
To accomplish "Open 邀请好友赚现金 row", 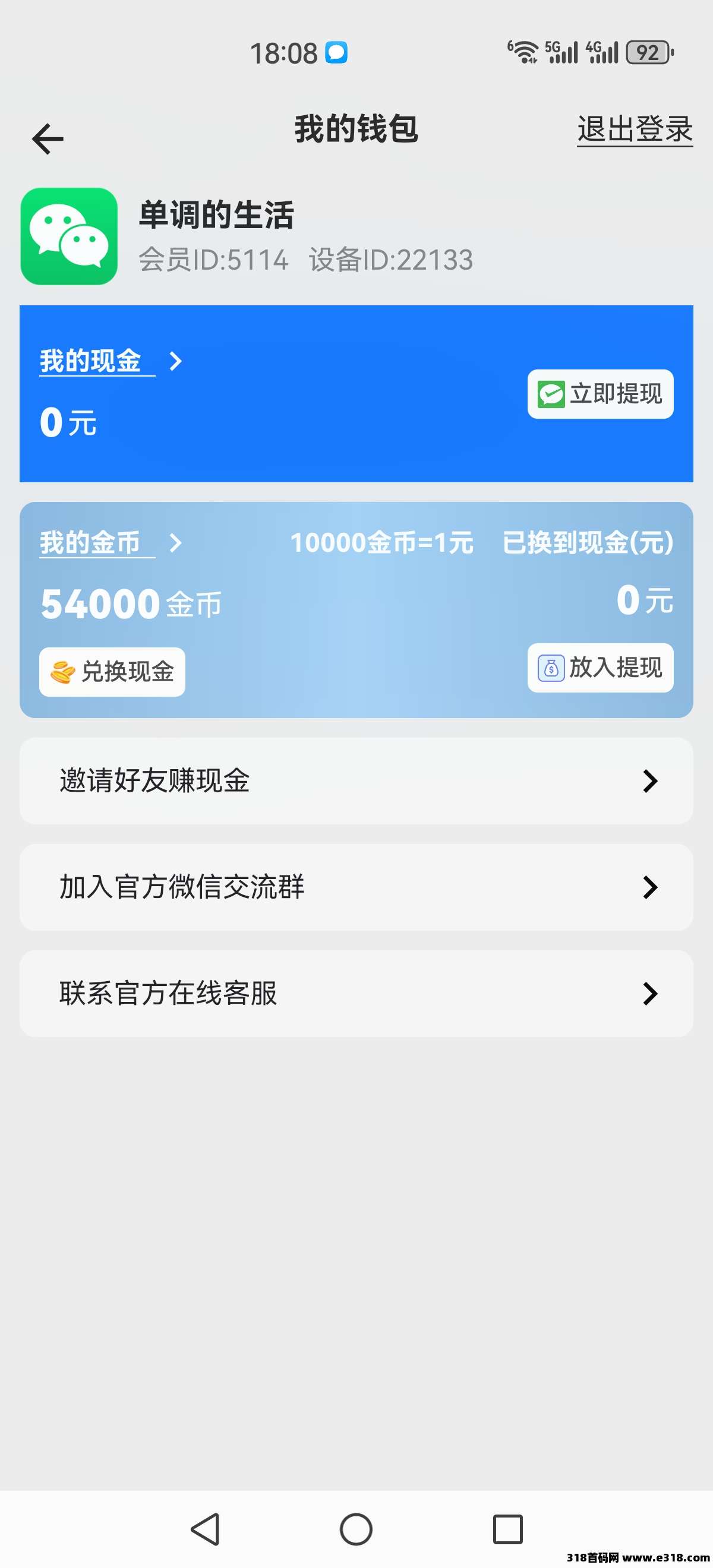I will (x=356, y=781).
